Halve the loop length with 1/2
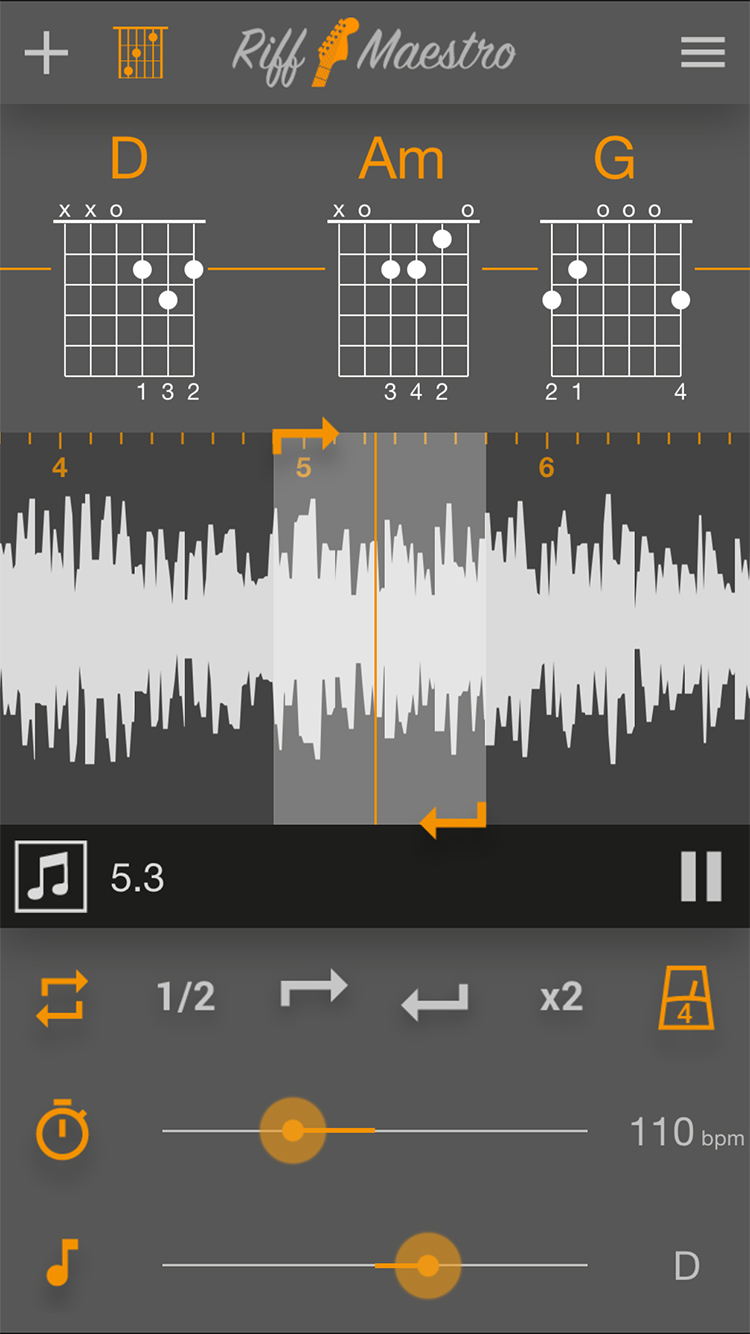750x1334 pixels. [x=186, y=997]
